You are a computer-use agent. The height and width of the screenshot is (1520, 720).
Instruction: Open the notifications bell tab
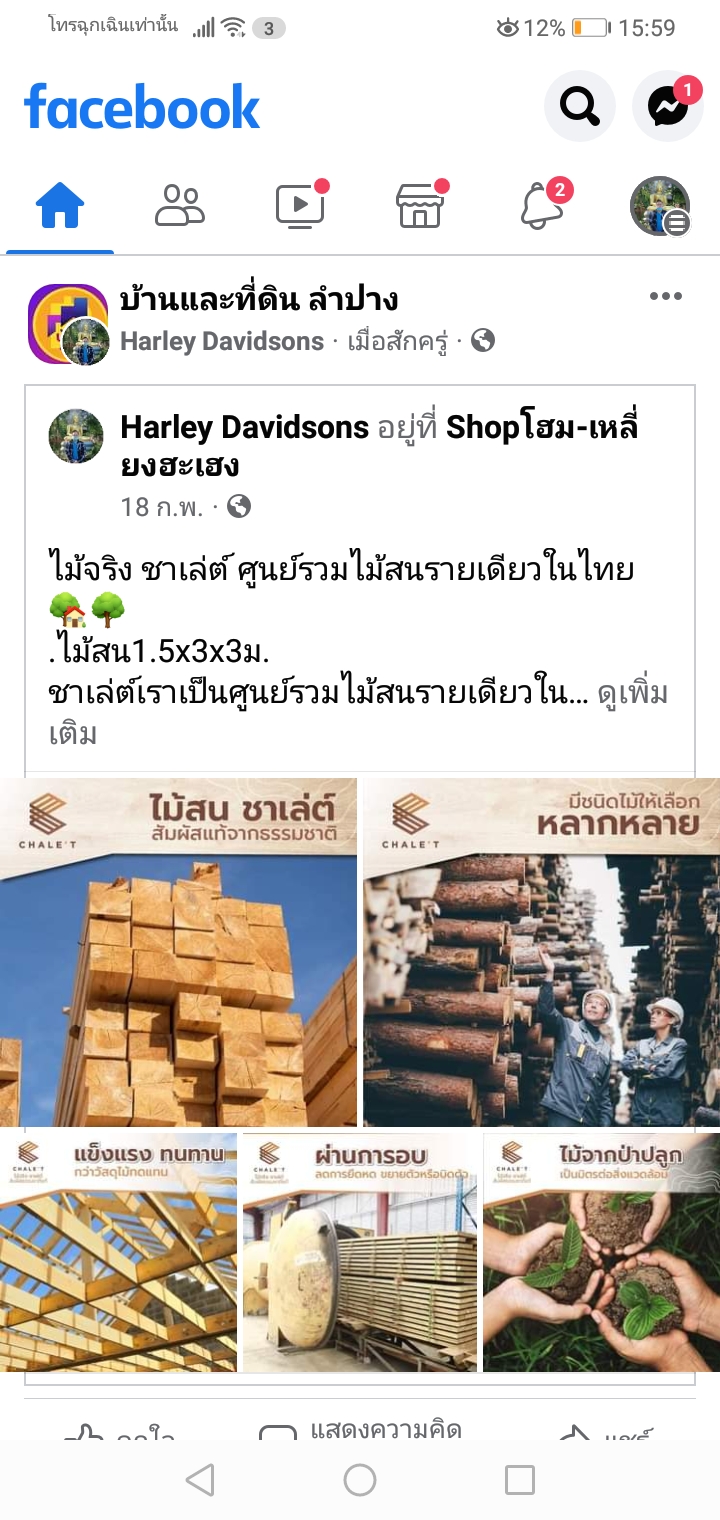(x=541, y=206)
